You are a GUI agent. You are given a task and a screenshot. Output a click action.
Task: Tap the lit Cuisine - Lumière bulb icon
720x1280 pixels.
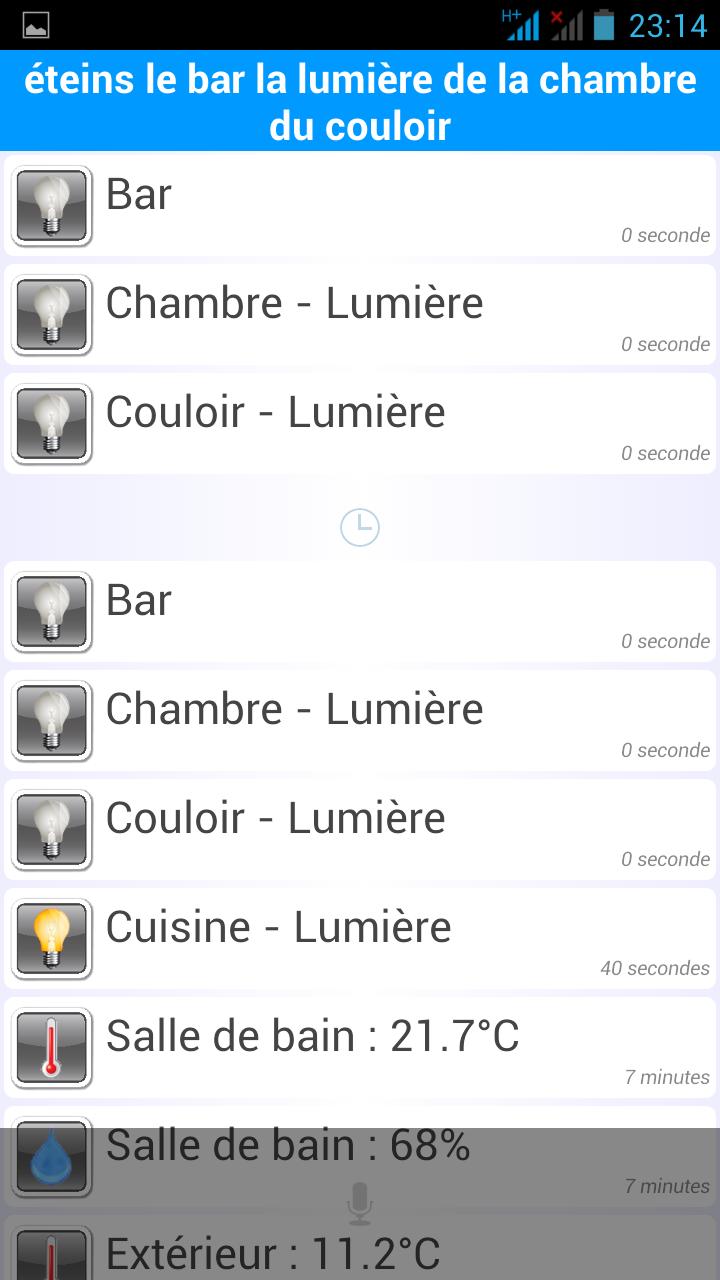[x=51, y=938]
